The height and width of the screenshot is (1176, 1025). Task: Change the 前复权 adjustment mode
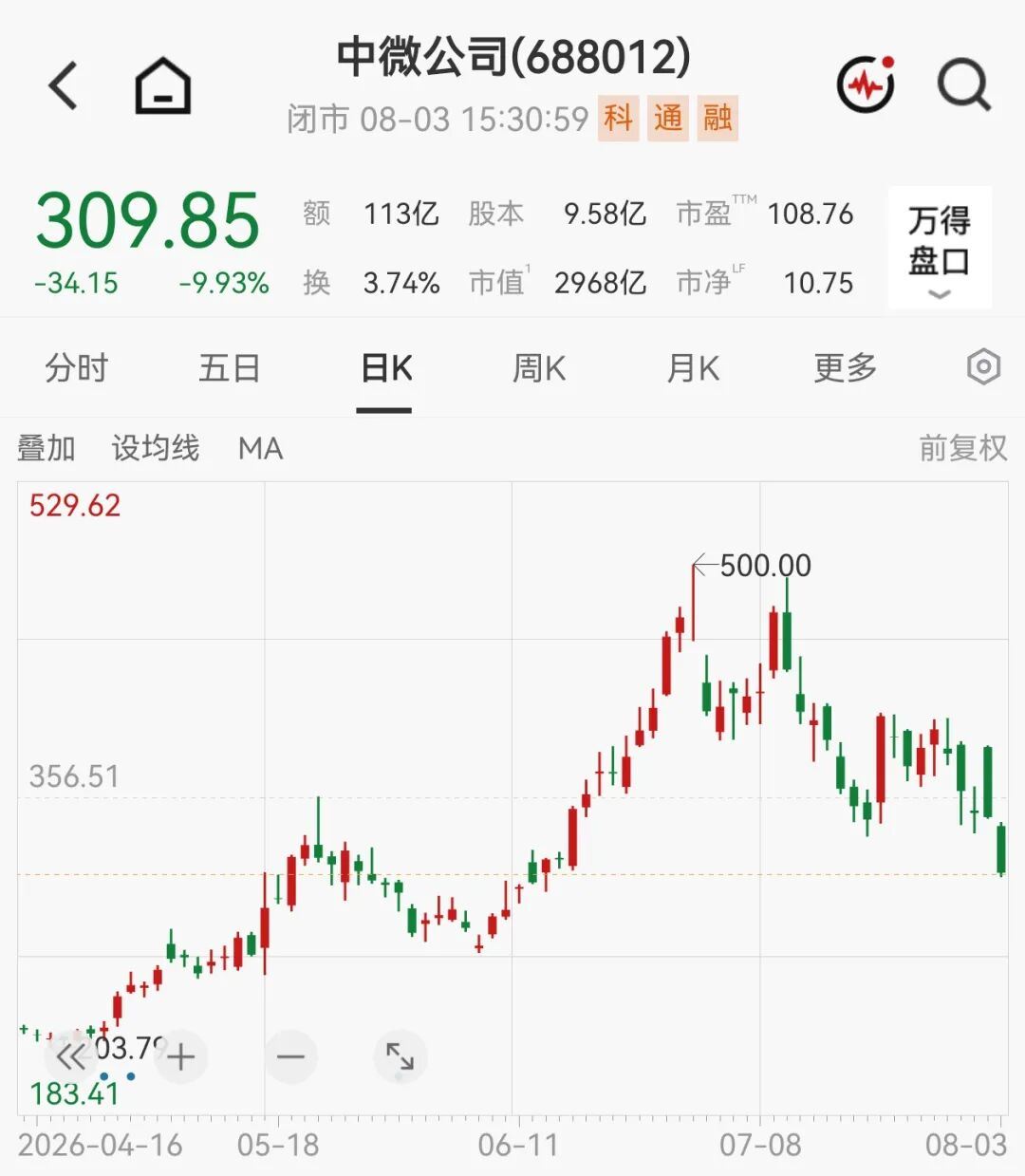pyautogui.click(x=962, y=448)
